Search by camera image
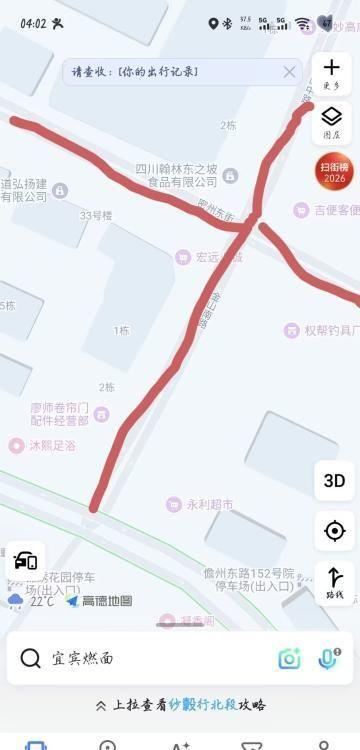Image resolution: width=360 pixels, height=750 pixels. pyautogui.click(x=289, y=659)
